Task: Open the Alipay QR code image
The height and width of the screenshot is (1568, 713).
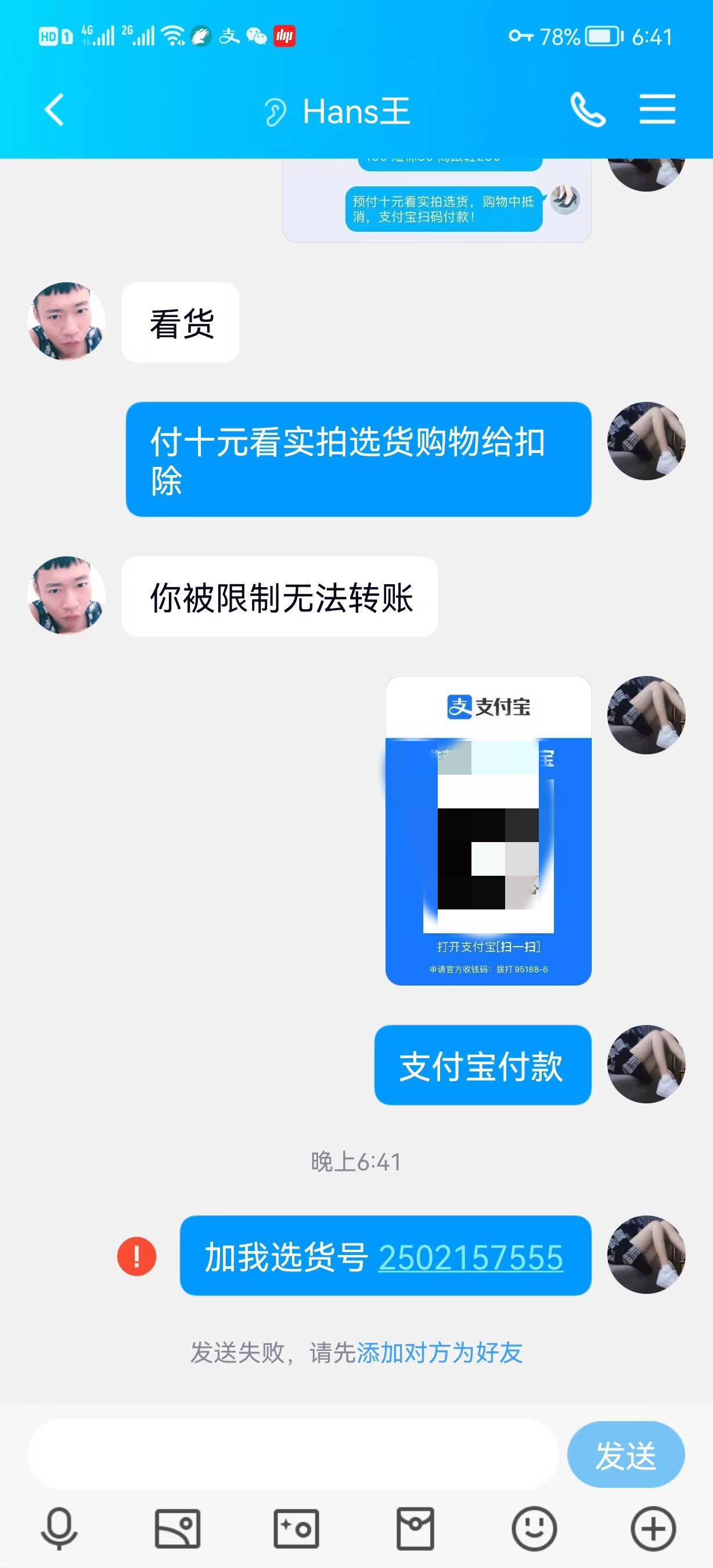Action: point(488,830)
